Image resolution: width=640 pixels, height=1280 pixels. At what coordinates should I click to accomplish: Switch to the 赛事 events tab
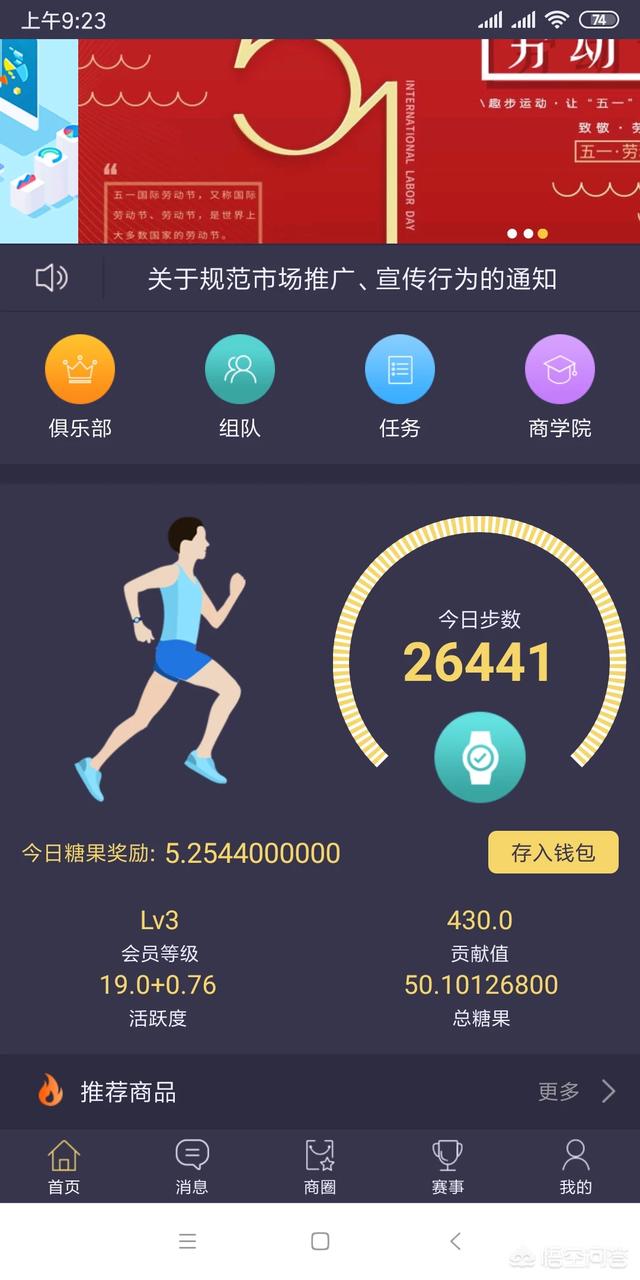click(x=448, y=1166)
